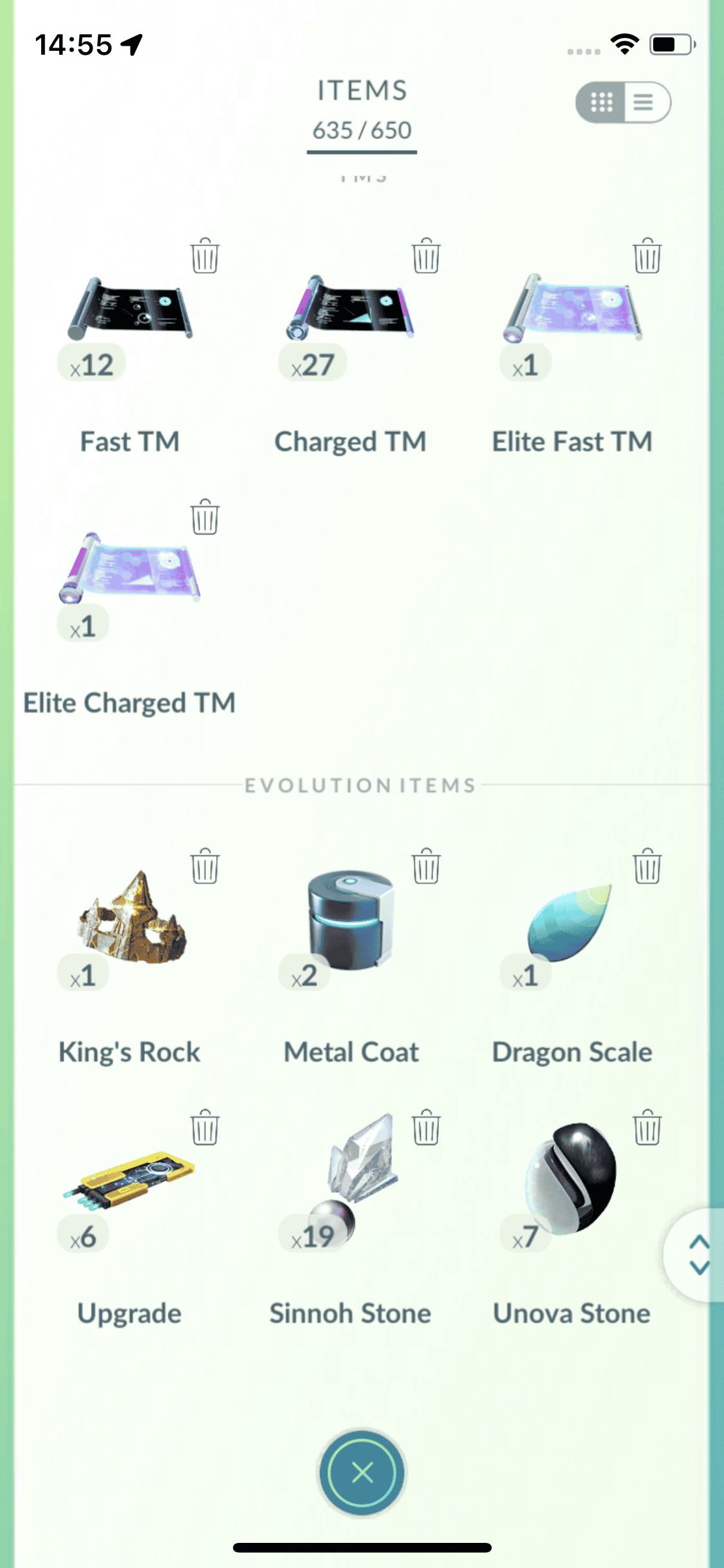Remove Dragon Scale with trash icon
Image resolution: width=724 pixels, height=1568 pixels.
click(x=647, y=866)
